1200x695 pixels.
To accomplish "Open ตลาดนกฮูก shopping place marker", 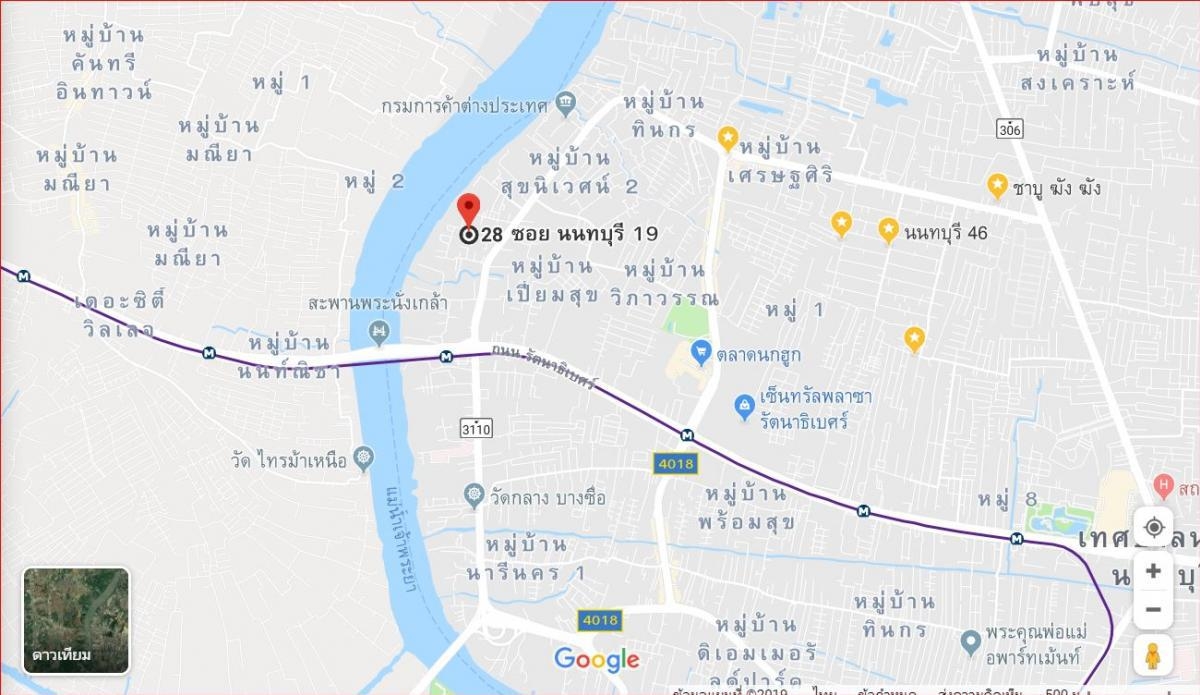I will coord(702,352).
